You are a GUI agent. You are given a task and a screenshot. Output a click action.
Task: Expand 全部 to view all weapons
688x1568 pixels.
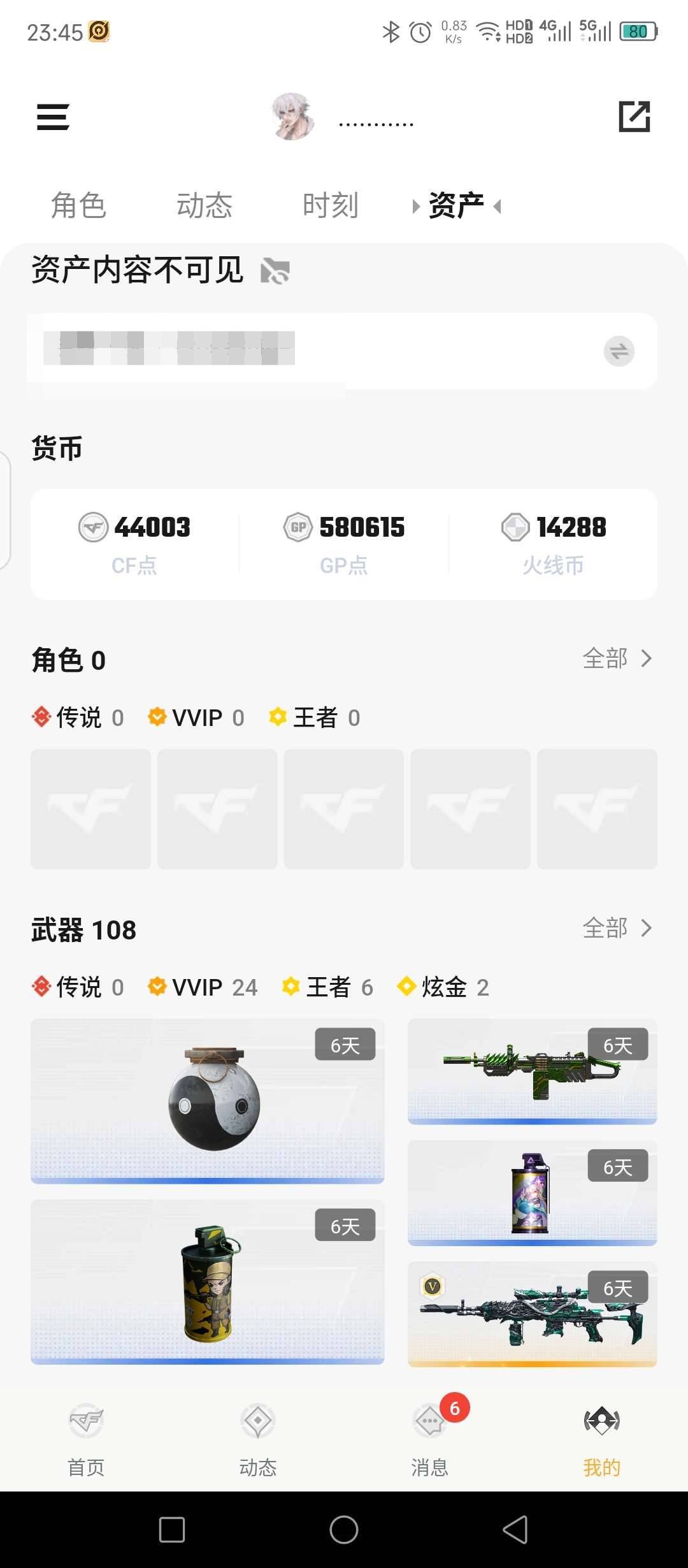tap(615, 929)
